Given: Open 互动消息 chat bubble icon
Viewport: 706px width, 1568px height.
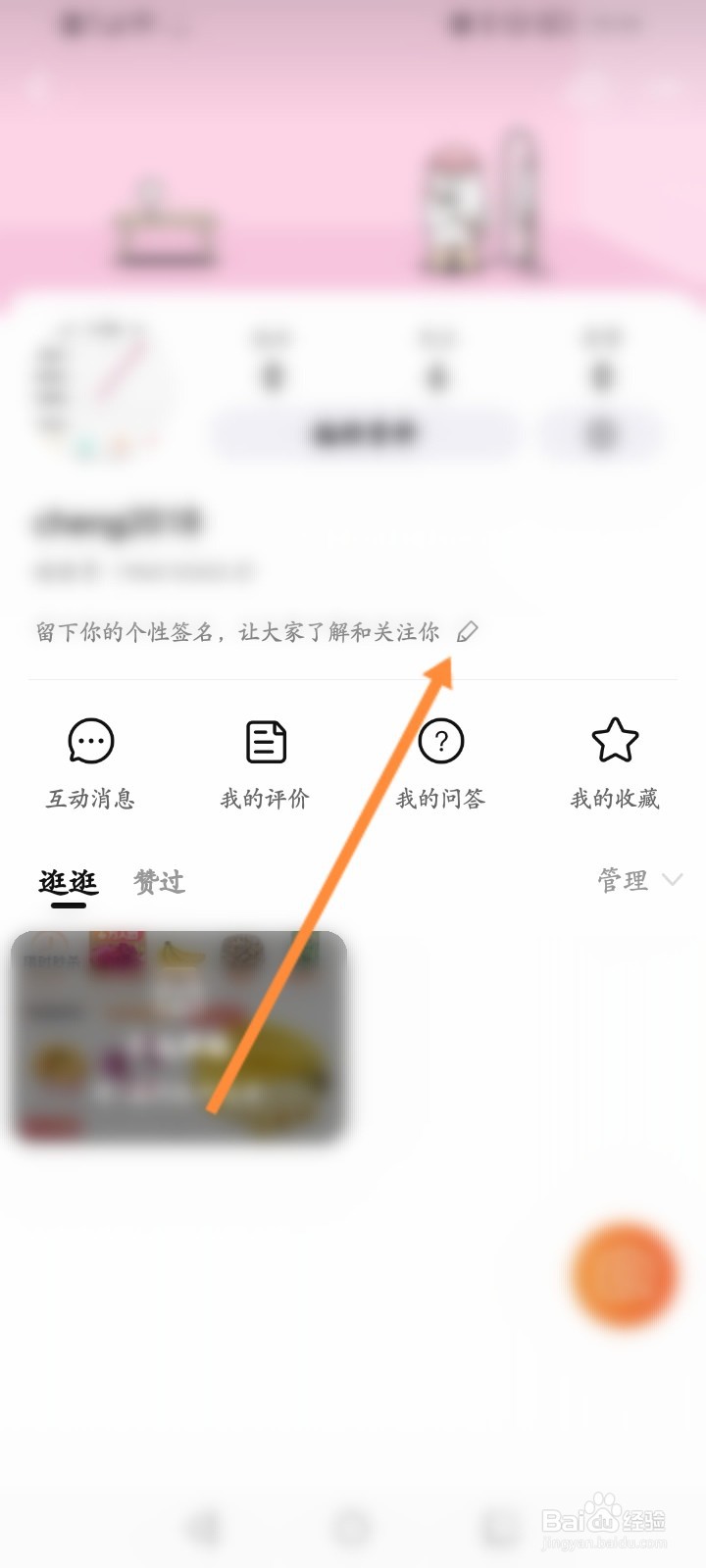Looking at the screenshot, I should [x=89, y=743].
